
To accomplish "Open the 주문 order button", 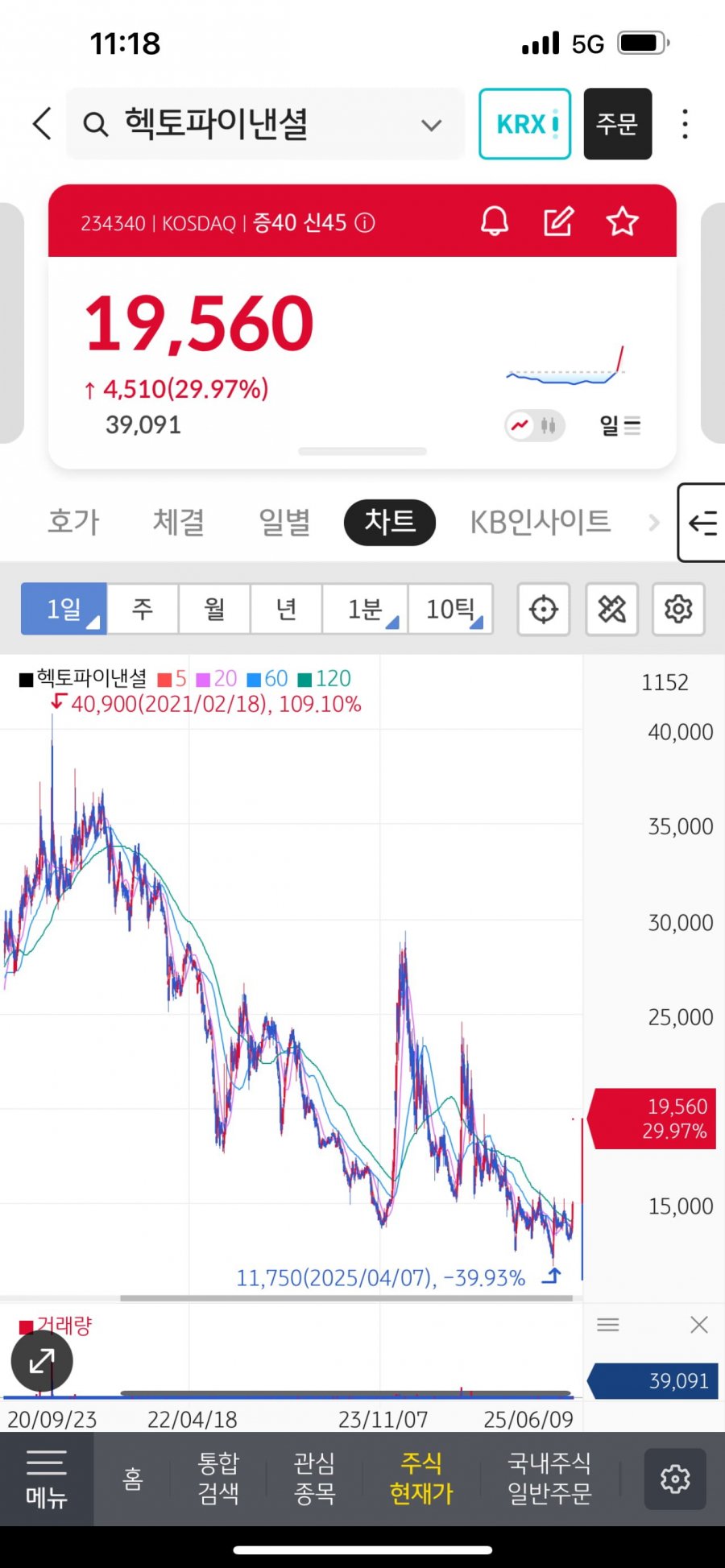I will [617, 124].
